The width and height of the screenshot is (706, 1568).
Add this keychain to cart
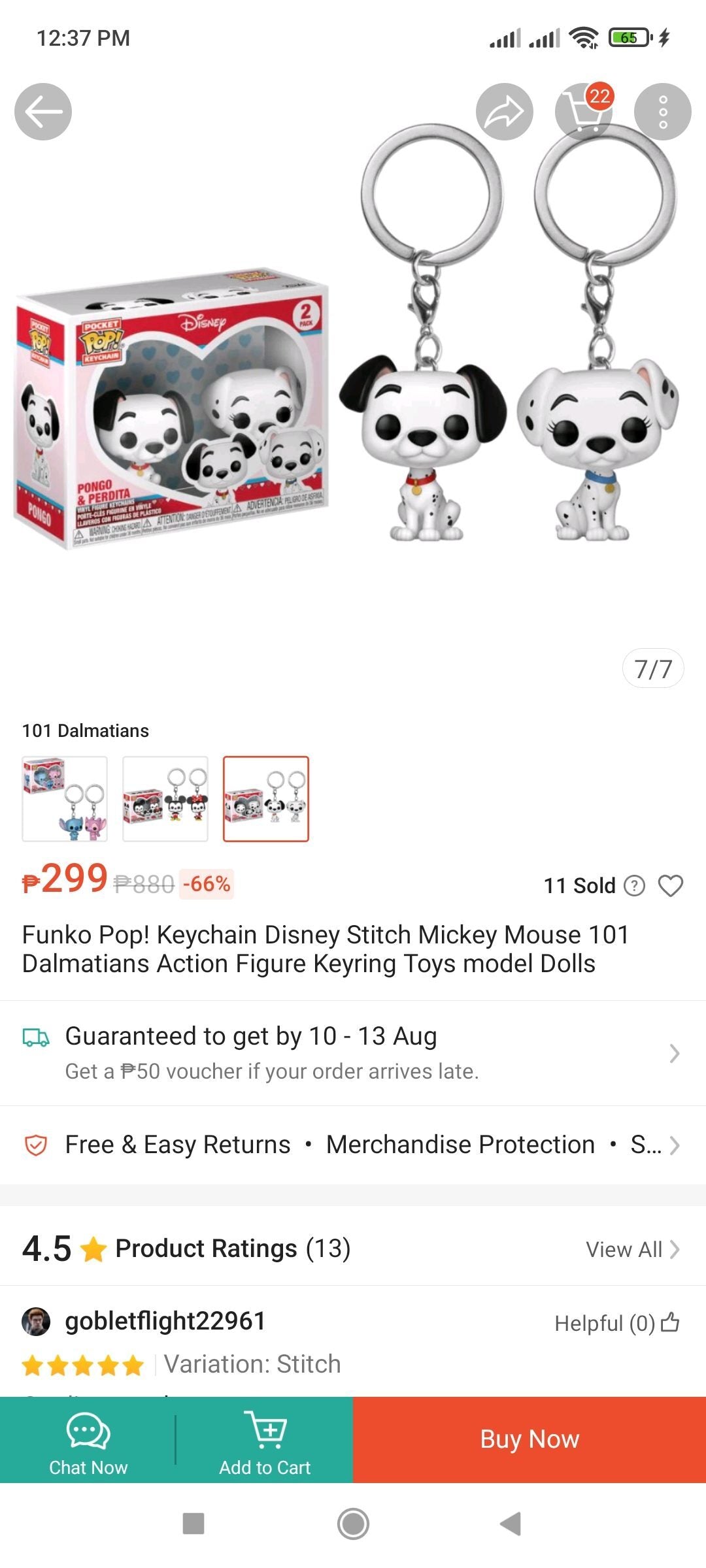(x=265, y=1440)
